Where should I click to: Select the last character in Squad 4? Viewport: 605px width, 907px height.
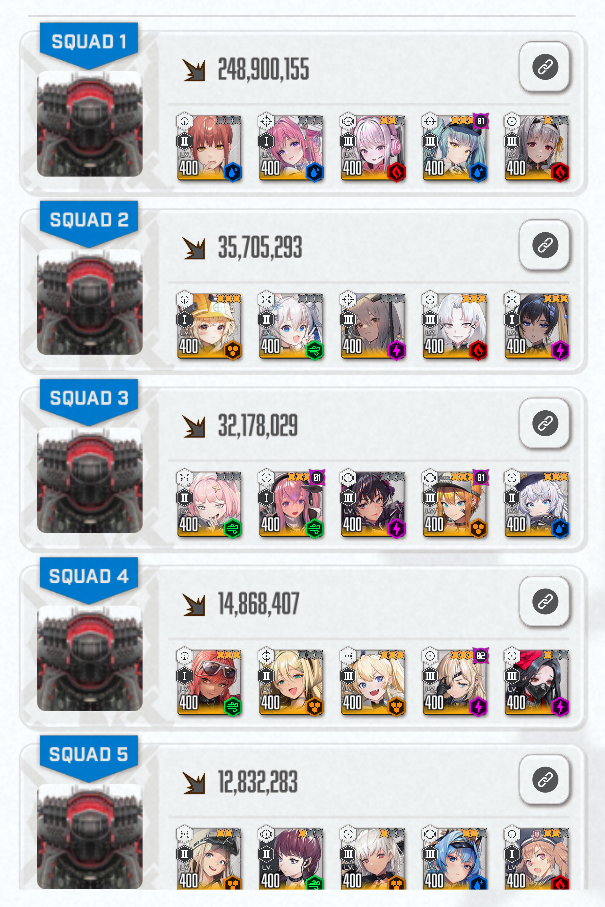536,681
